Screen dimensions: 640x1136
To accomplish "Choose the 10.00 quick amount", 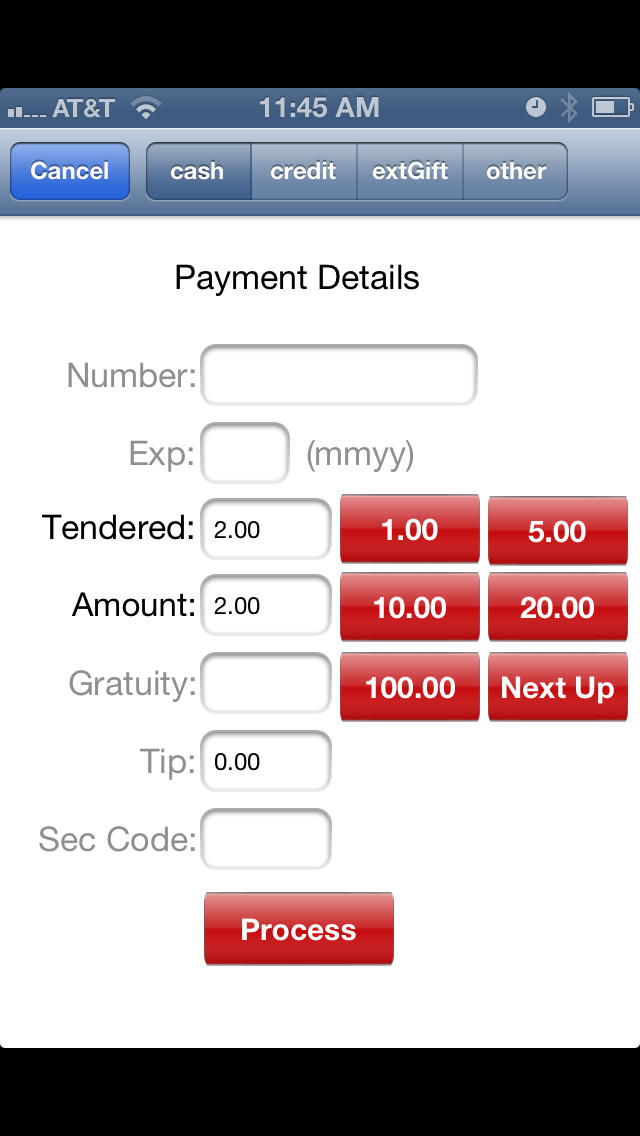I will coord(410,606).
